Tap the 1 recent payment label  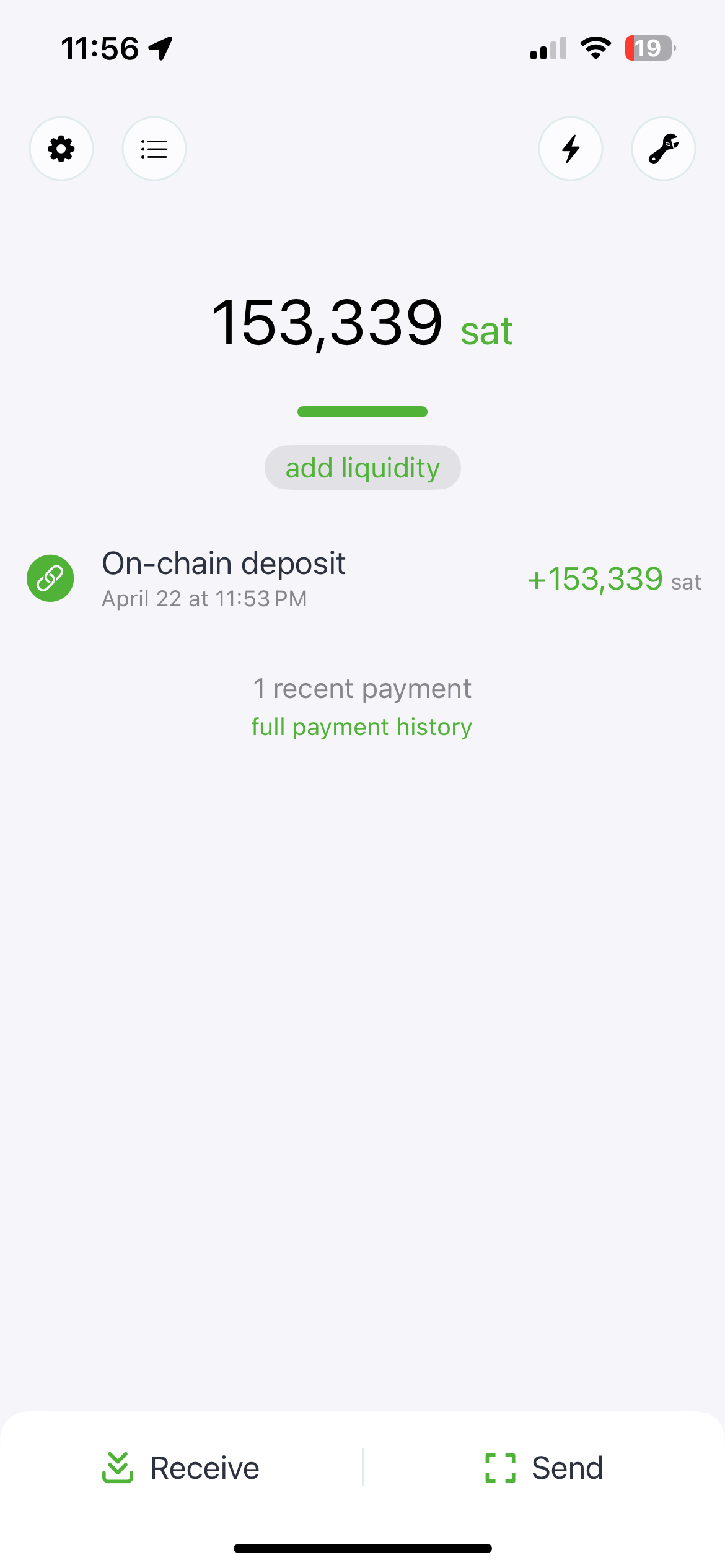point(362,688)
